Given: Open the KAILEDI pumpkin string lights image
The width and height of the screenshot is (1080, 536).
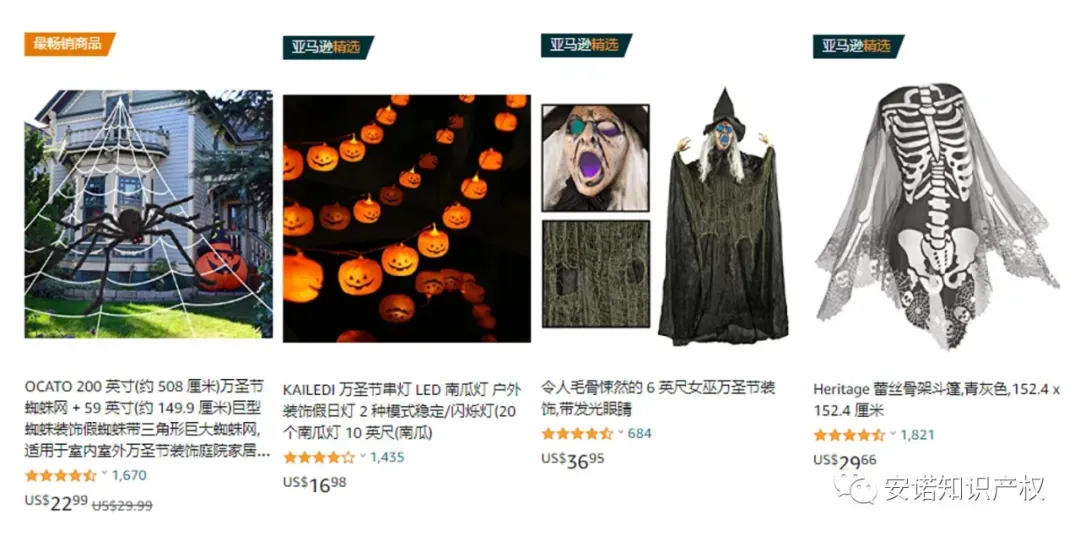Looking at the screenshot, I should pyautogui.click(x=406, y=218).
